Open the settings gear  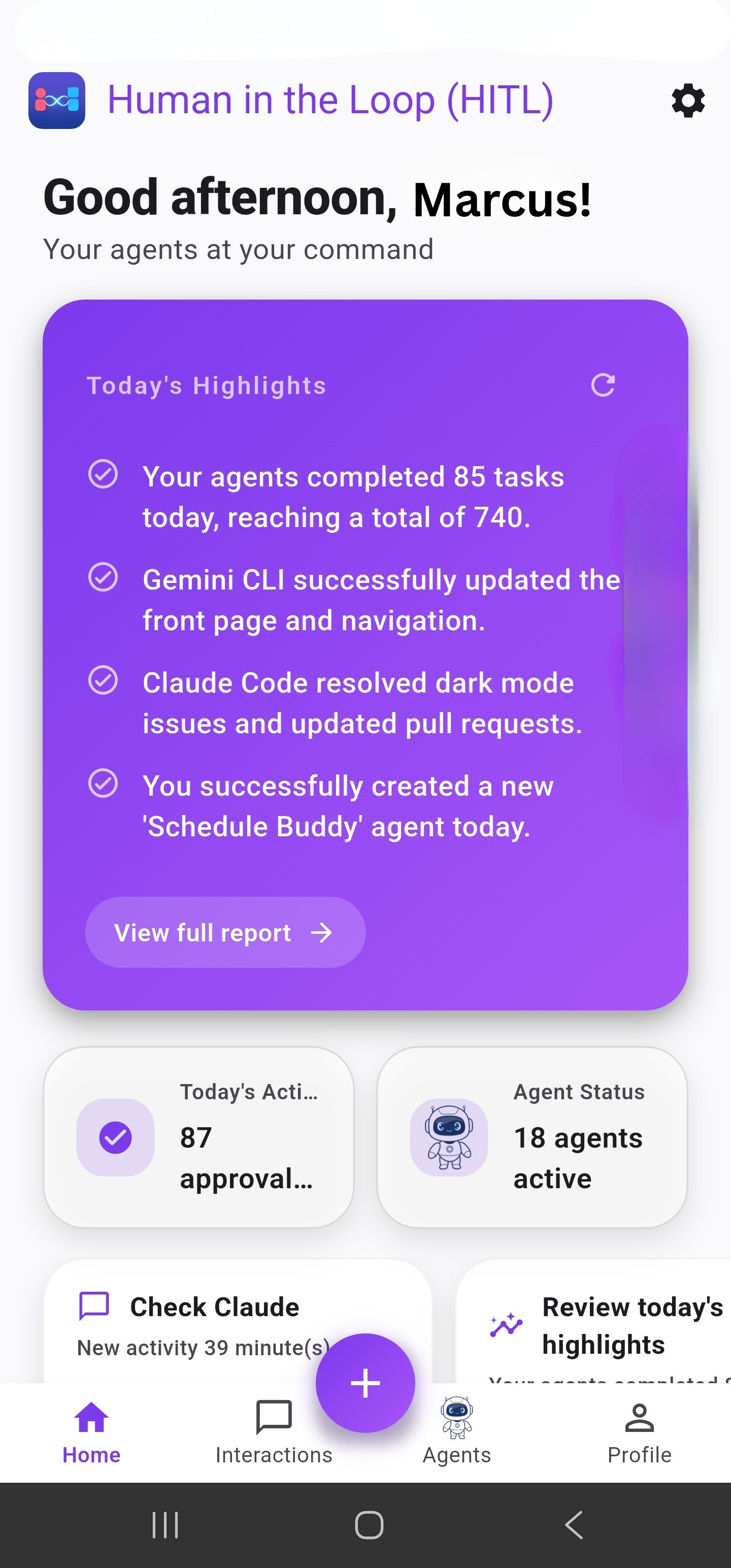click(x=688, y=101)
